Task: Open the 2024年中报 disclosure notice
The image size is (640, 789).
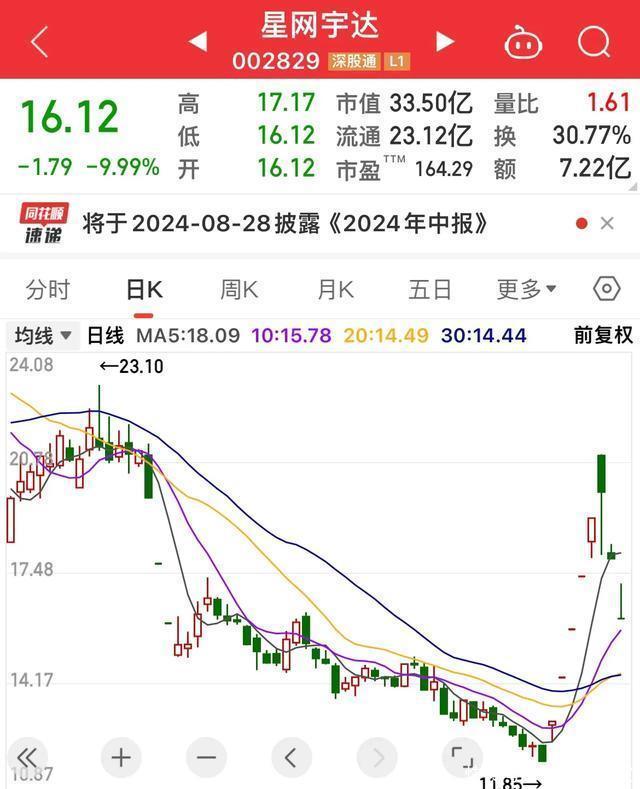Action: [286, 223]
